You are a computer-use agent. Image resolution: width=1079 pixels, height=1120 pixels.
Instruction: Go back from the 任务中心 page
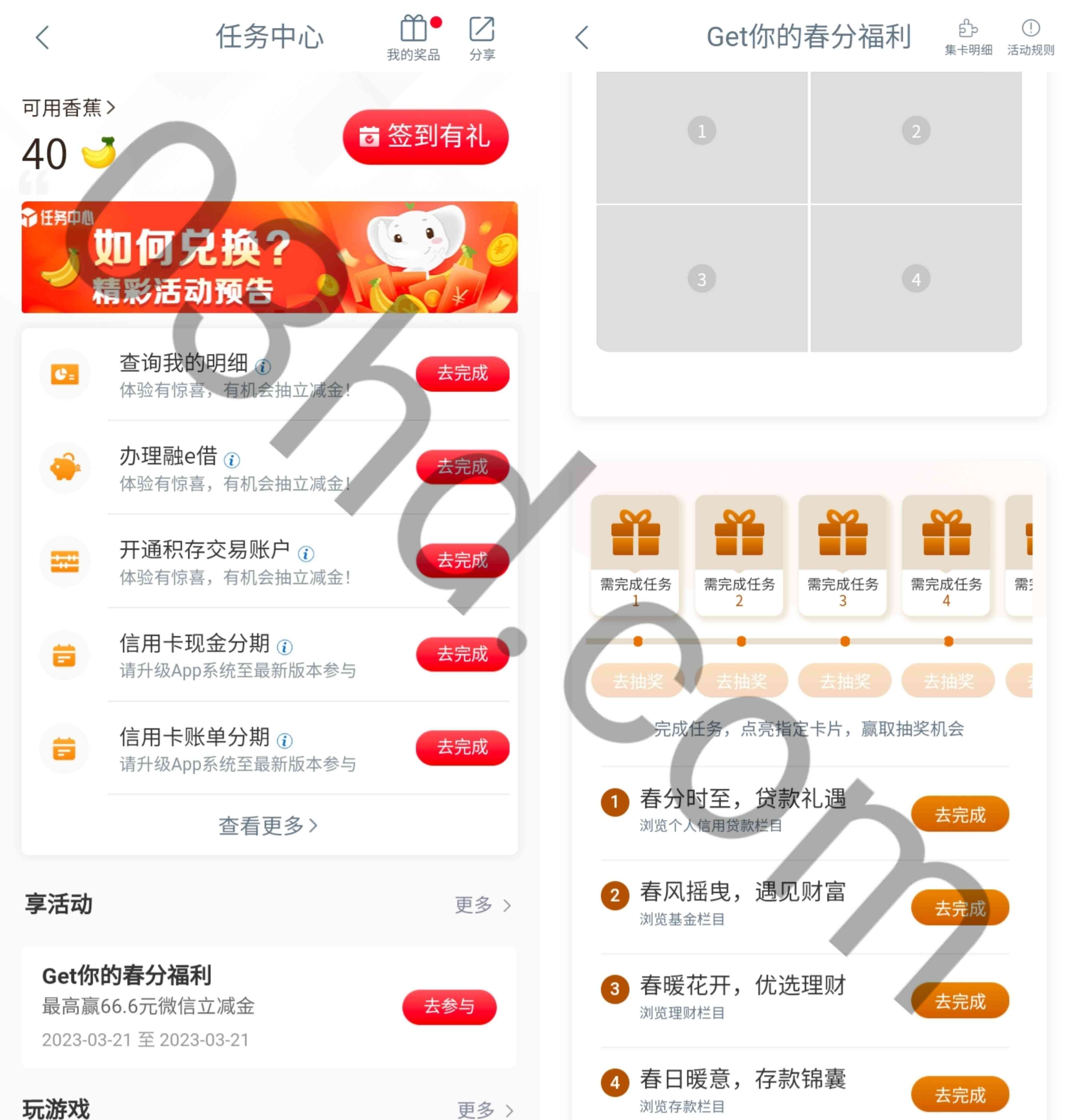(x=42, y=38)
